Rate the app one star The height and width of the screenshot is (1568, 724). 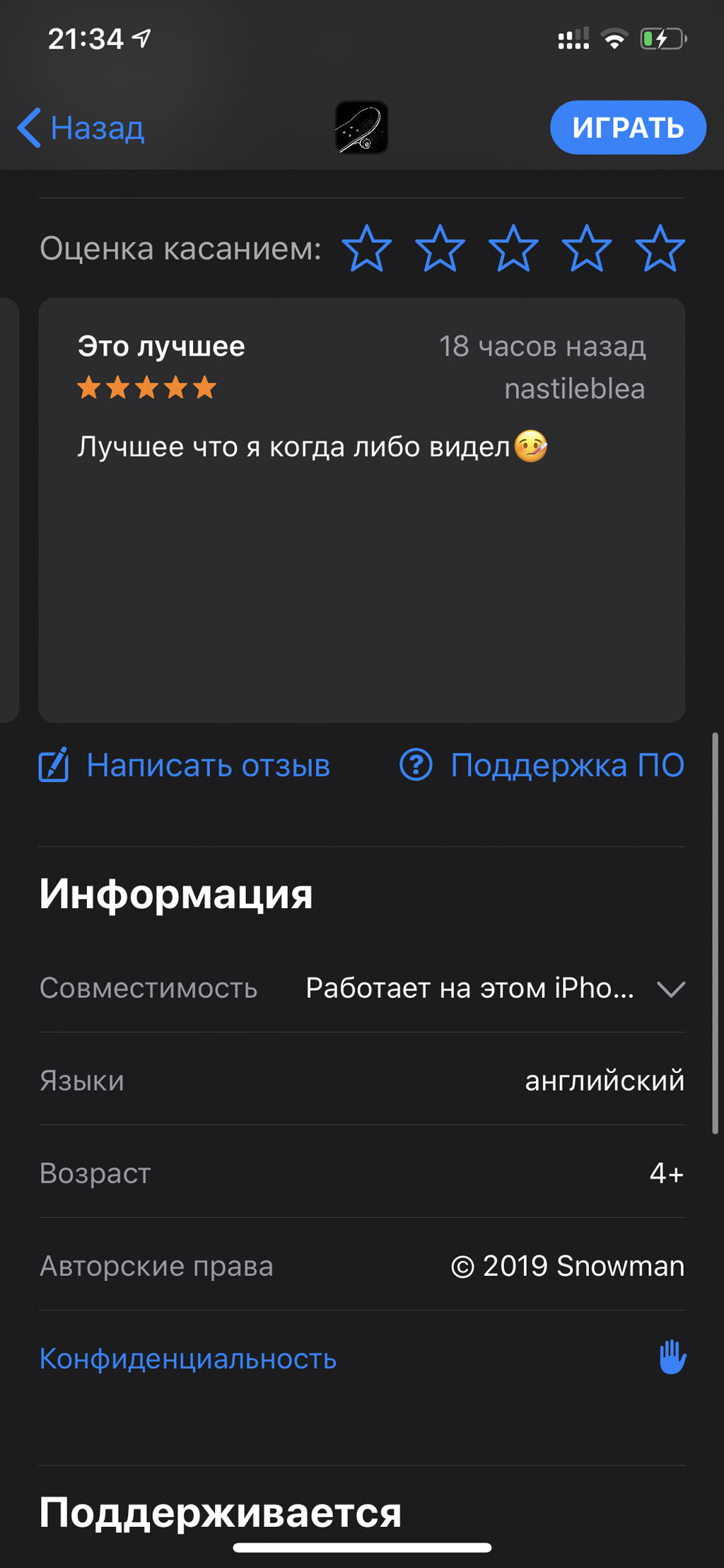(x=367, y=249)
